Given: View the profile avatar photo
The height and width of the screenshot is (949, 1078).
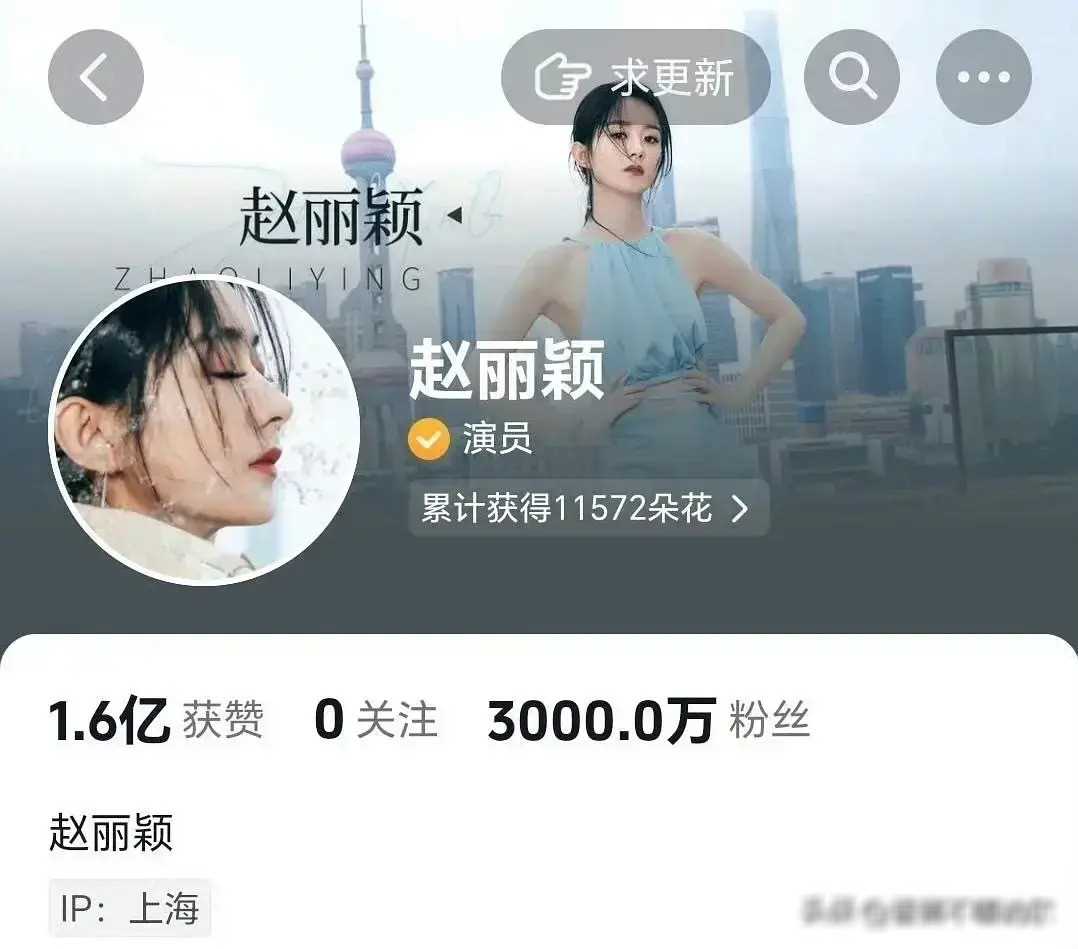Looking at the screenshot, I should [x=205, y=430].
